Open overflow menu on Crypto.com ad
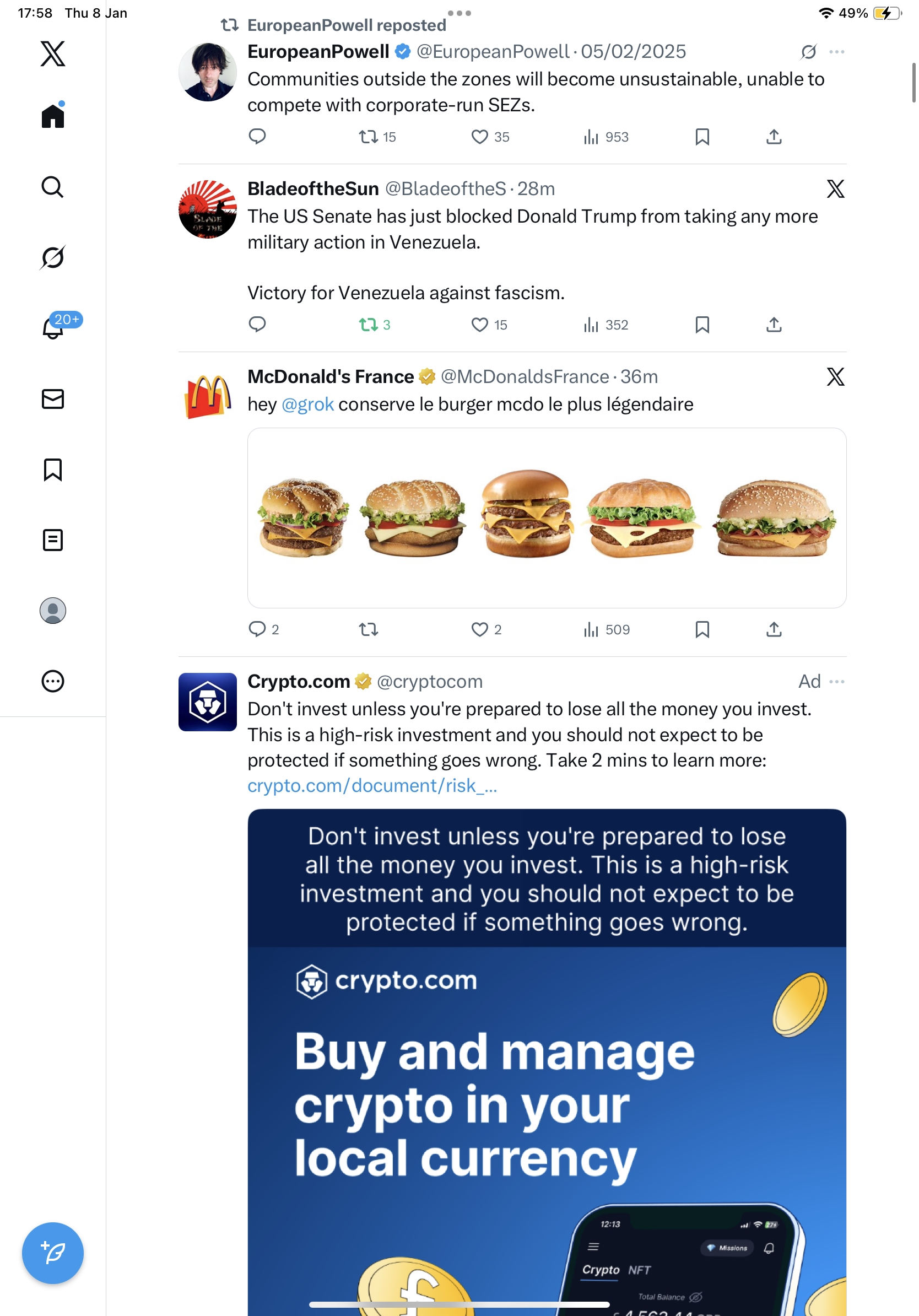The width and height of the screenshot is (919, 1316). 836,682
